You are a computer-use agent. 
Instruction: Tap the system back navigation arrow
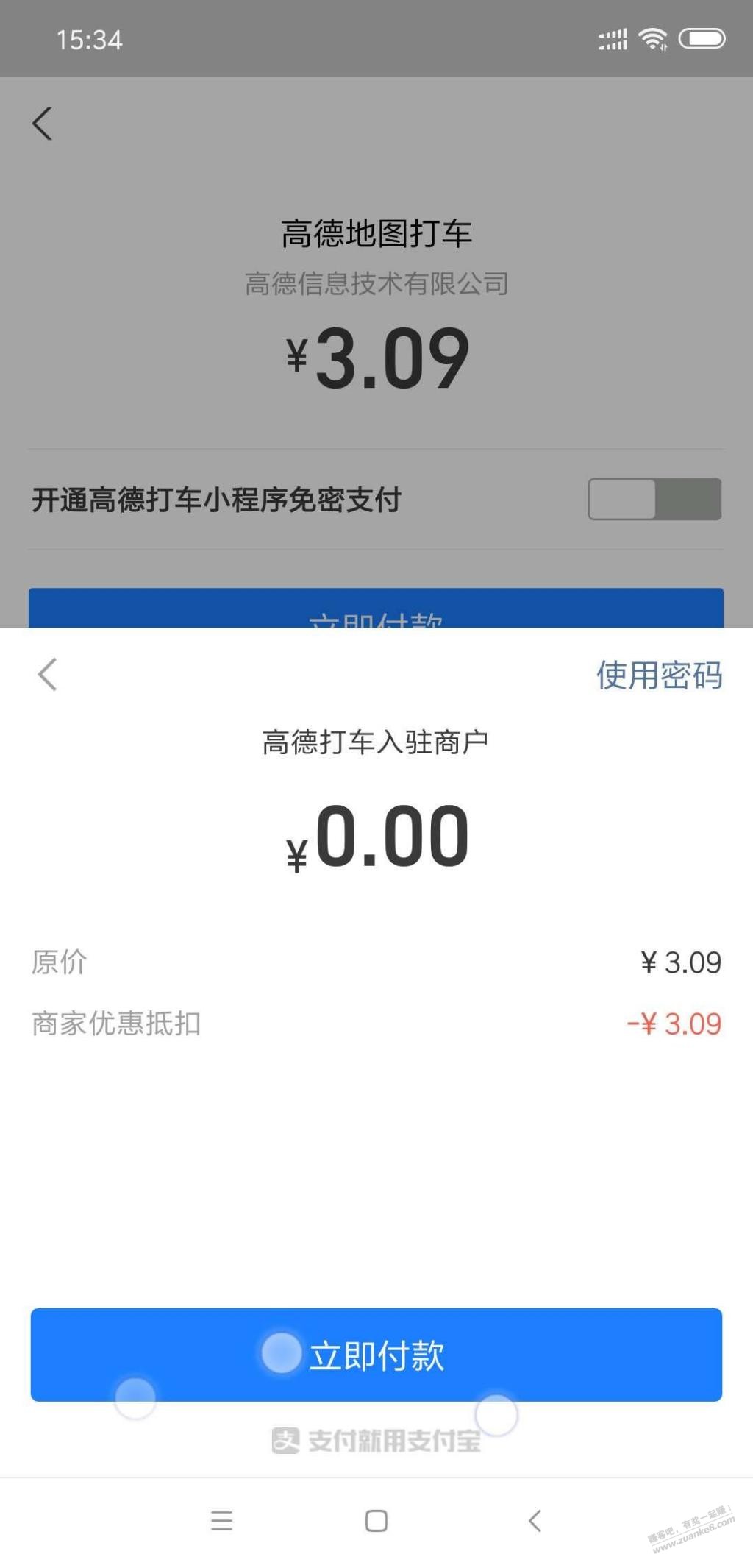coord(535,1520)
